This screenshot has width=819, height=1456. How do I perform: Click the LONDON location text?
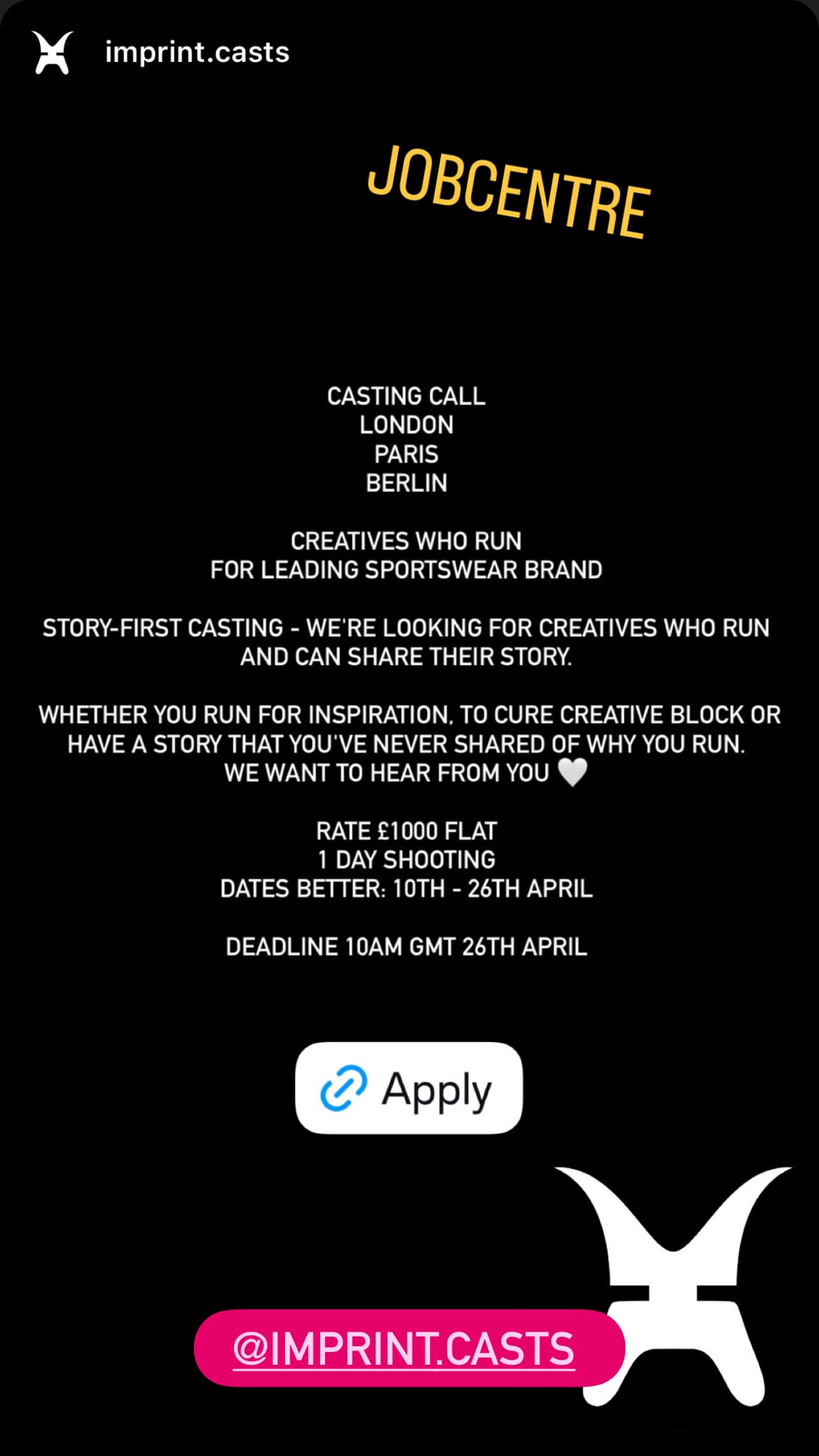408,425
